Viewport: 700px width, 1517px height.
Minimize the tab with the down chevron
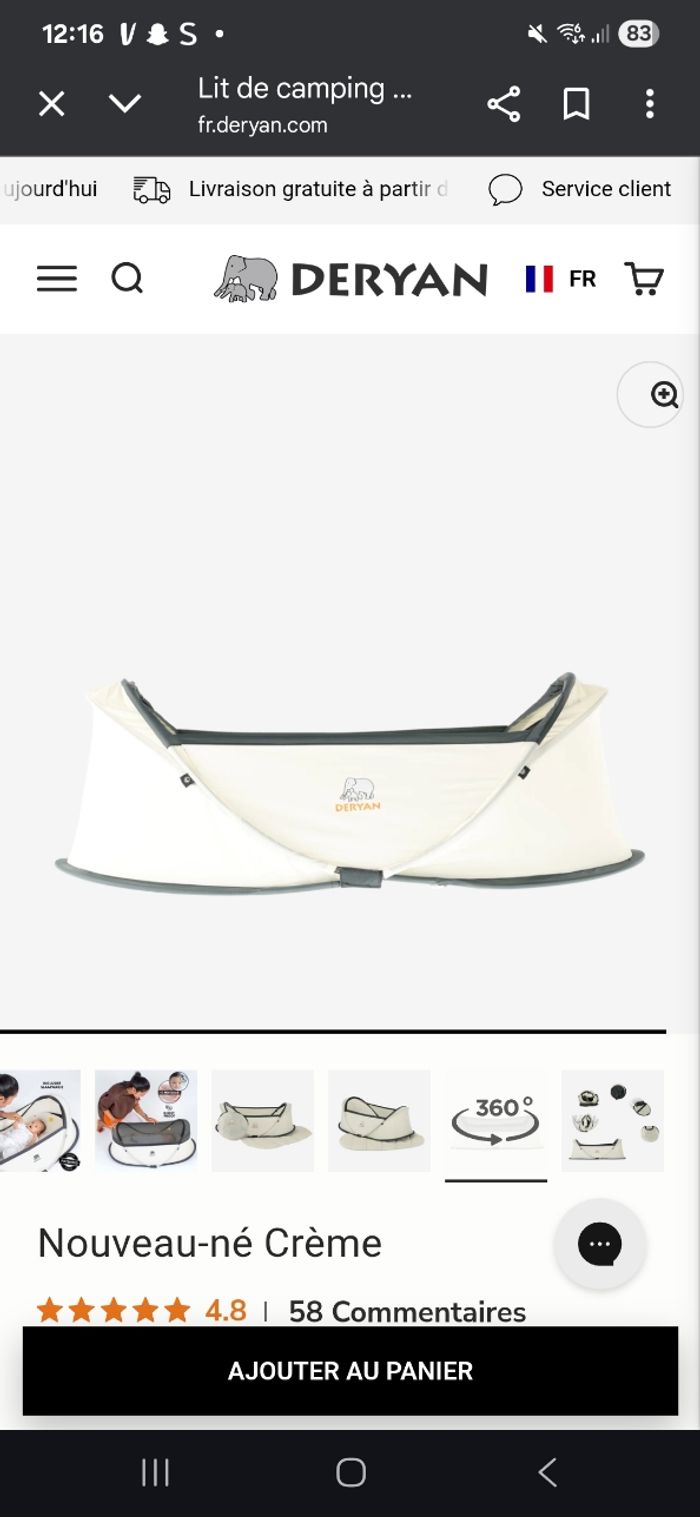click(124, 103)
